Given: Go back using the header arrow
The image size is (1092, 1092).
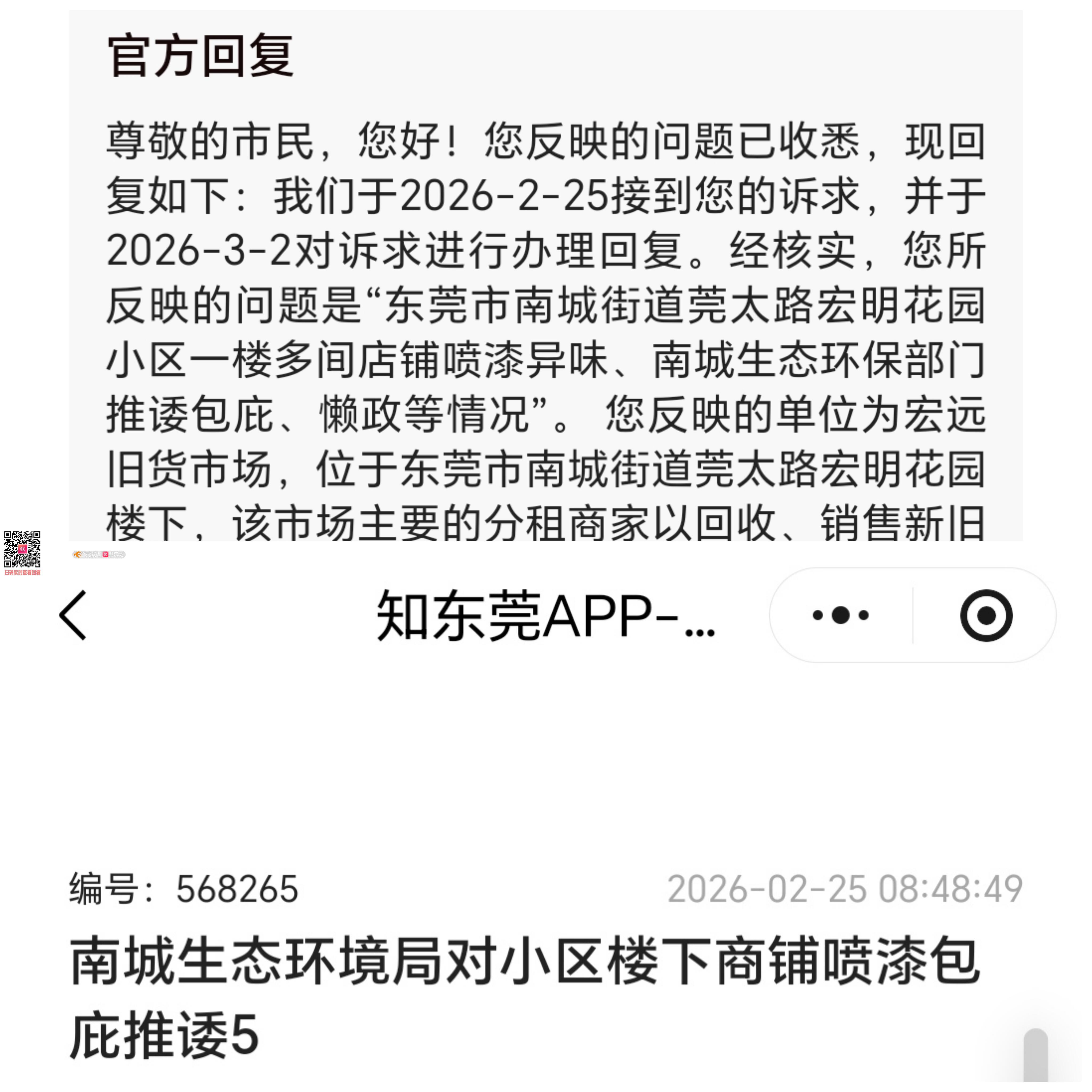Looking at the screenshot, I should (74, 615).
